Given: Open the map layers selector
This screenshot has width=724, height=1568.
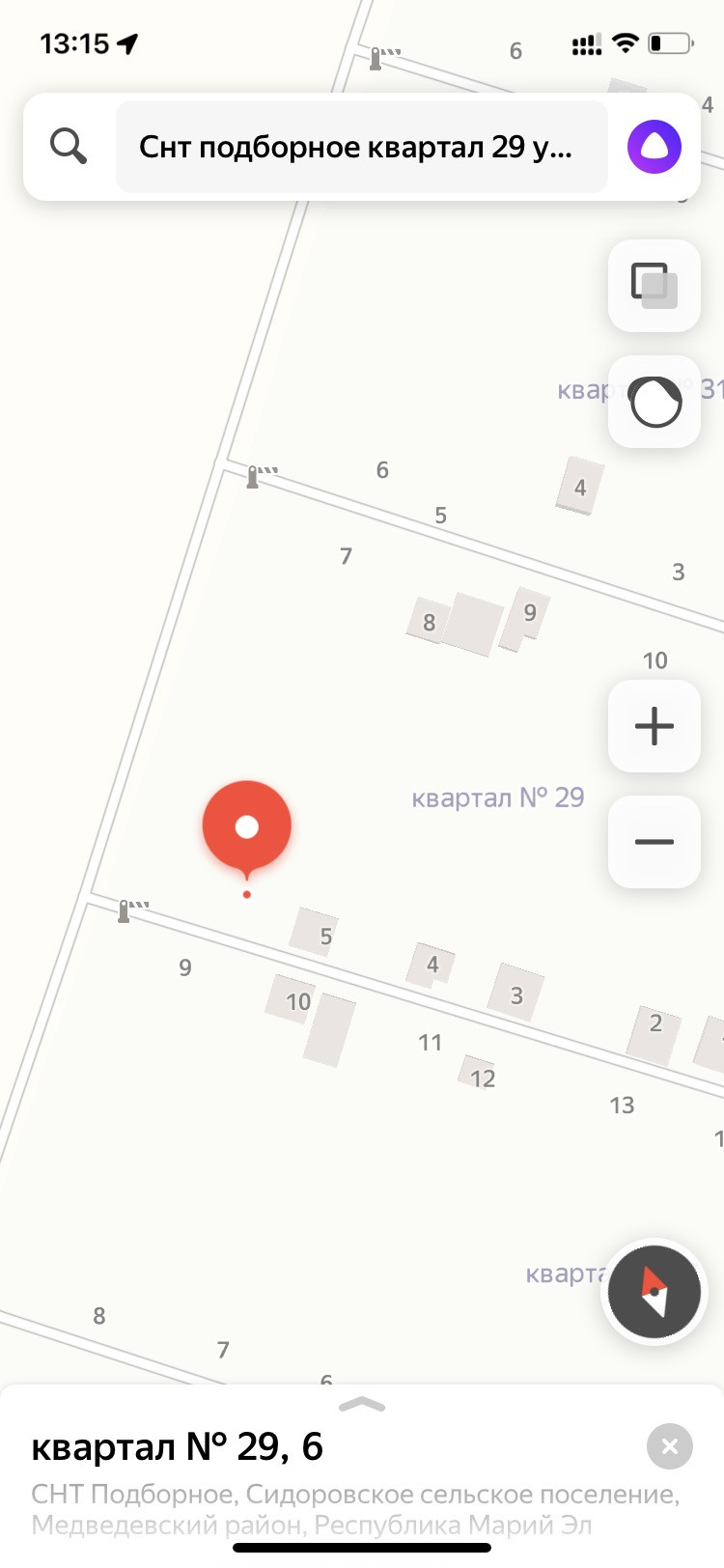Looking at the screenshot, I should (x=654, y=286).
